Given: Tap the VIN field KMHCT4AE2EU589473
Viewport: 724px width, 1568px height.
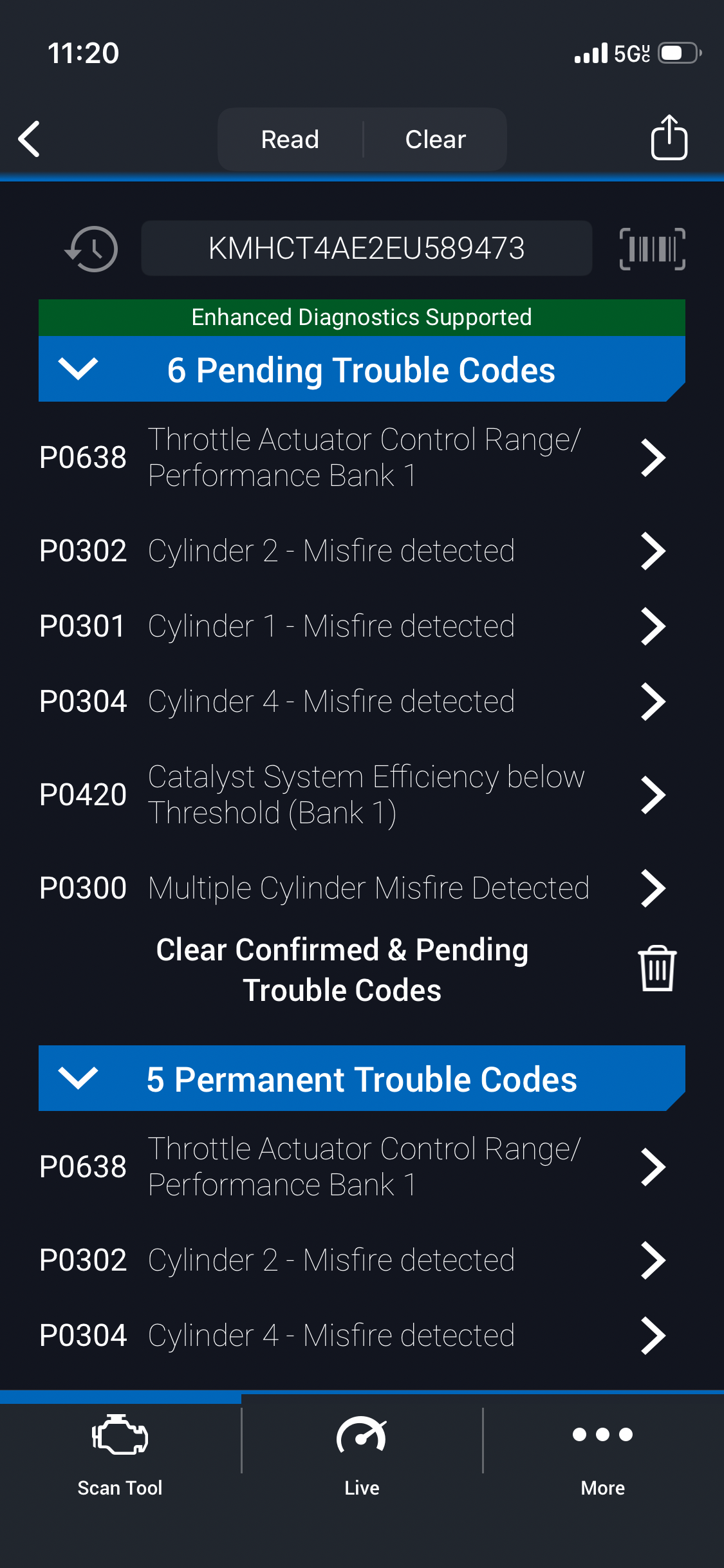Looking at the screenshot, I should tap(366, 248).
